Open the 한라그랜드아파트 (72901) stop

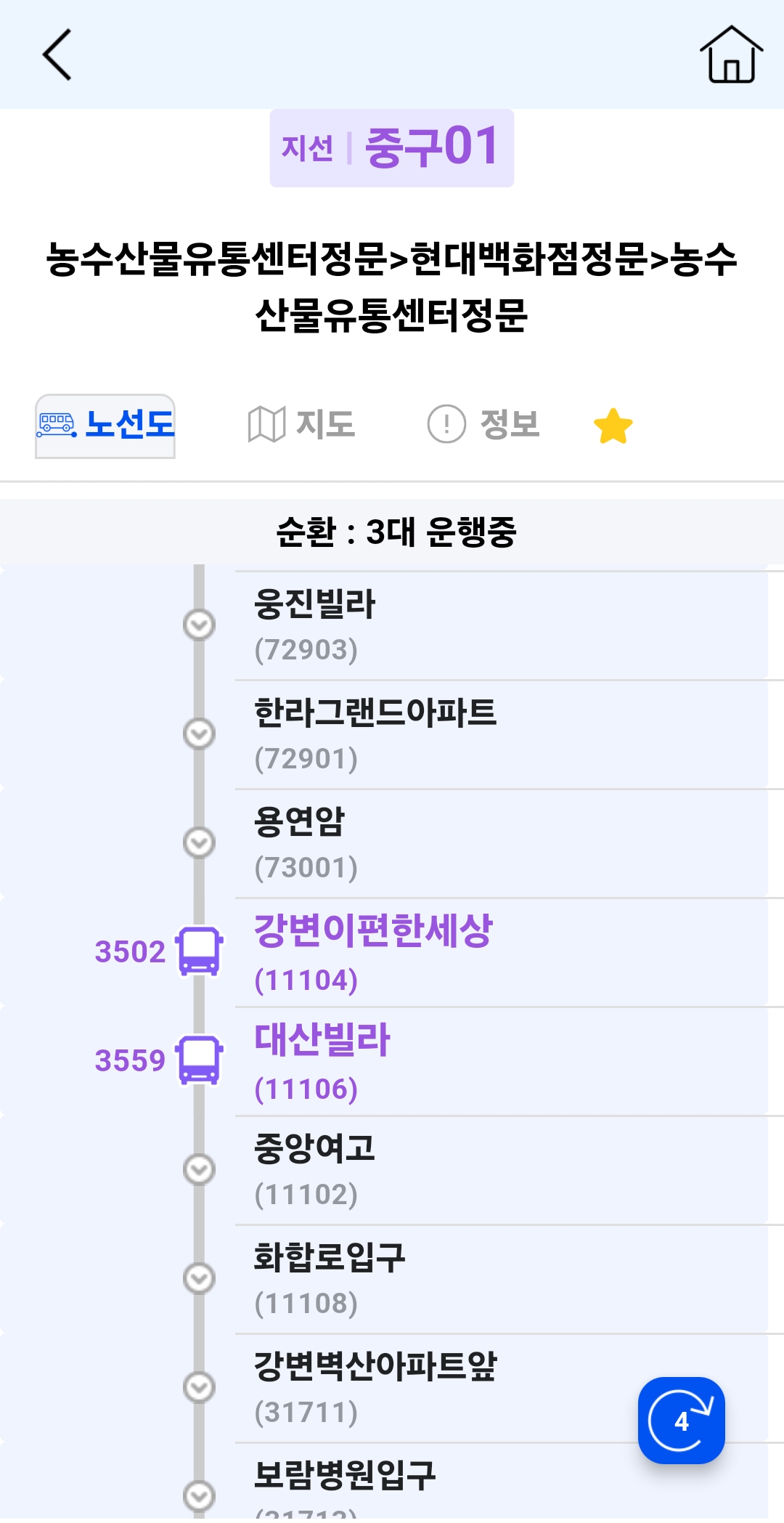tap(501, 735)
